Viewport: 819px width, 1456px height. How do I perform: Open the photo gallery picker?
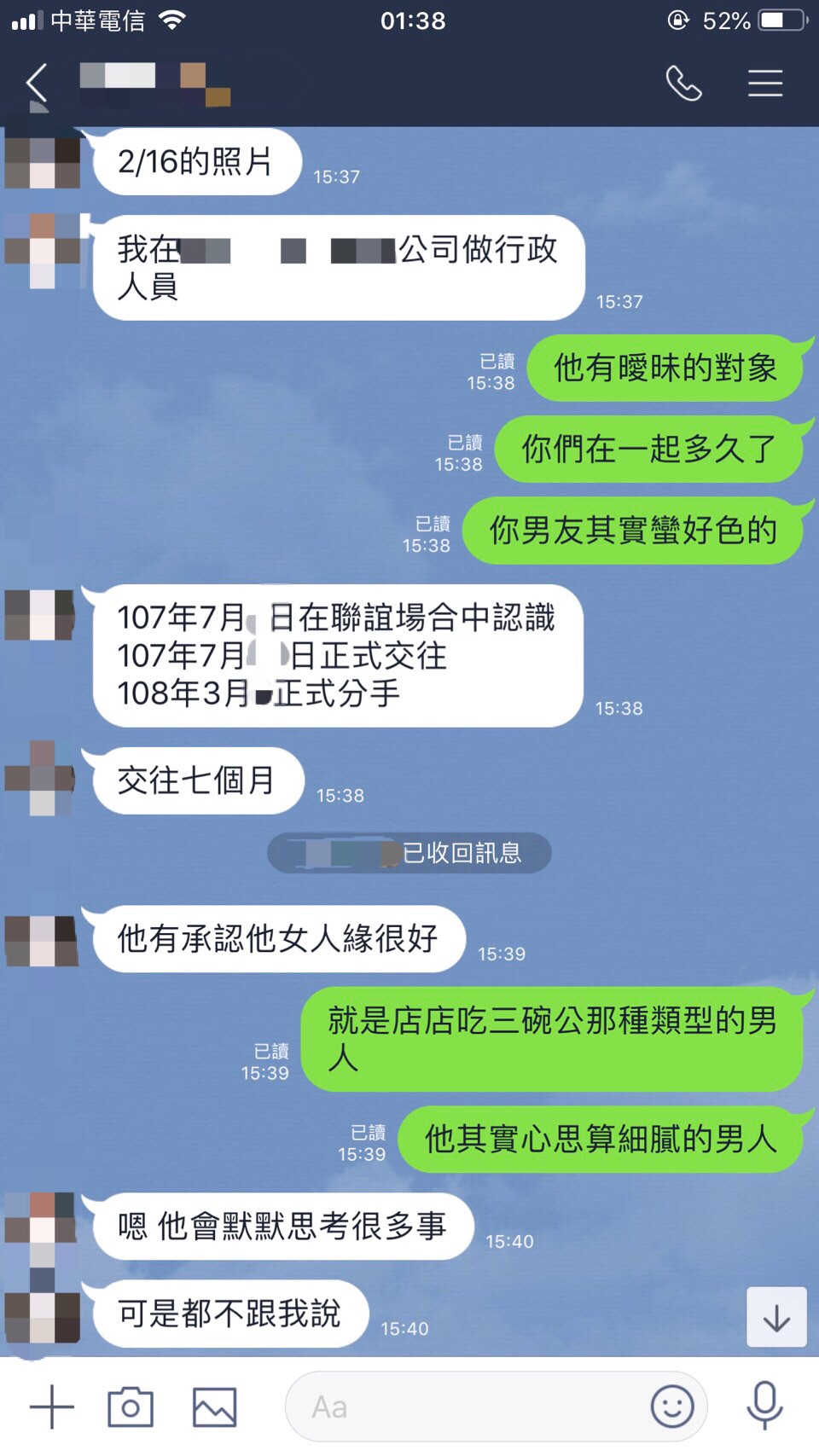point(214,1407)
